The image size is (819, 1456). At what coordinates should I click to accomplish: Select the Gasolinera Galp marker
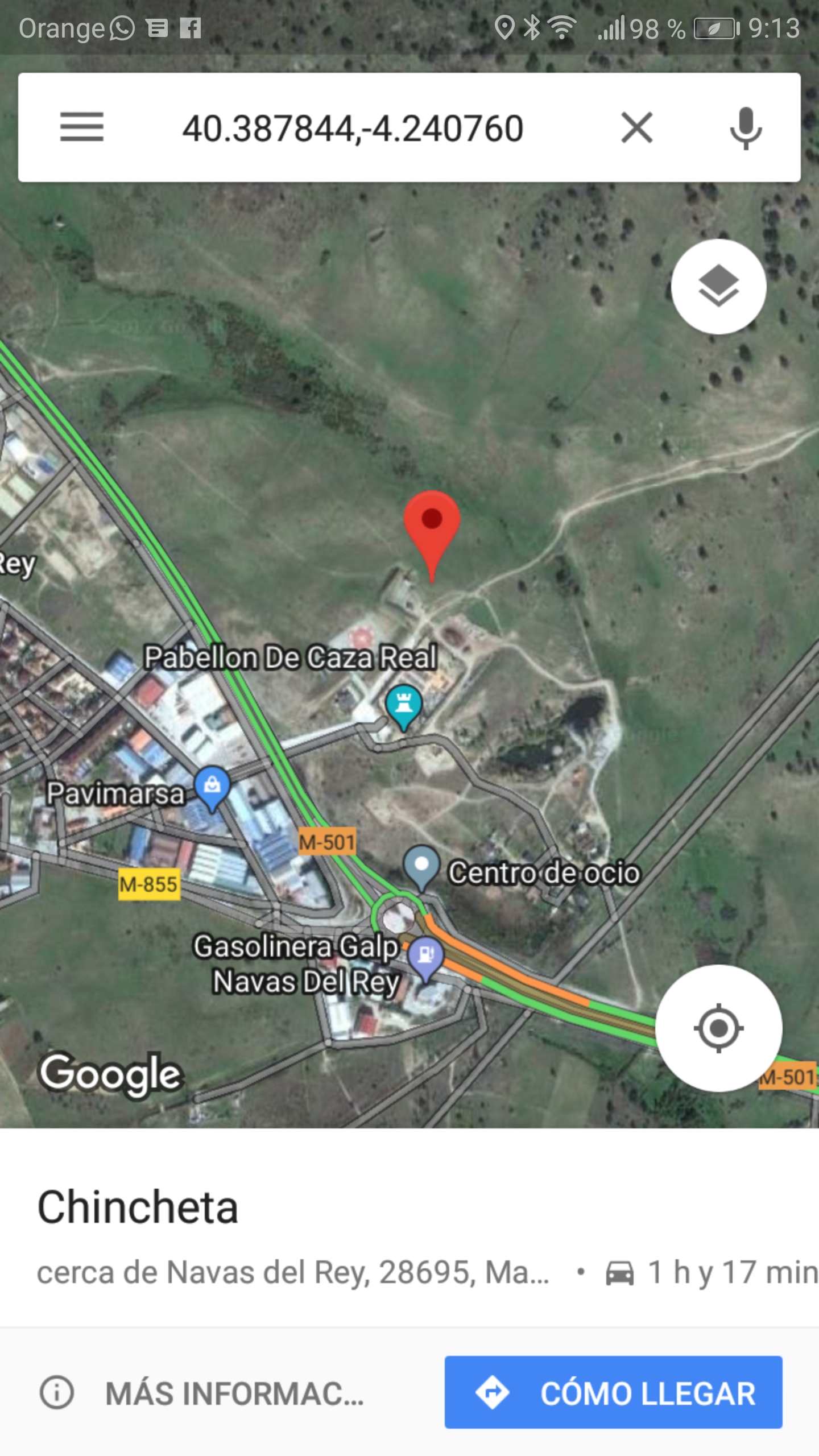[x=426, y=957]
